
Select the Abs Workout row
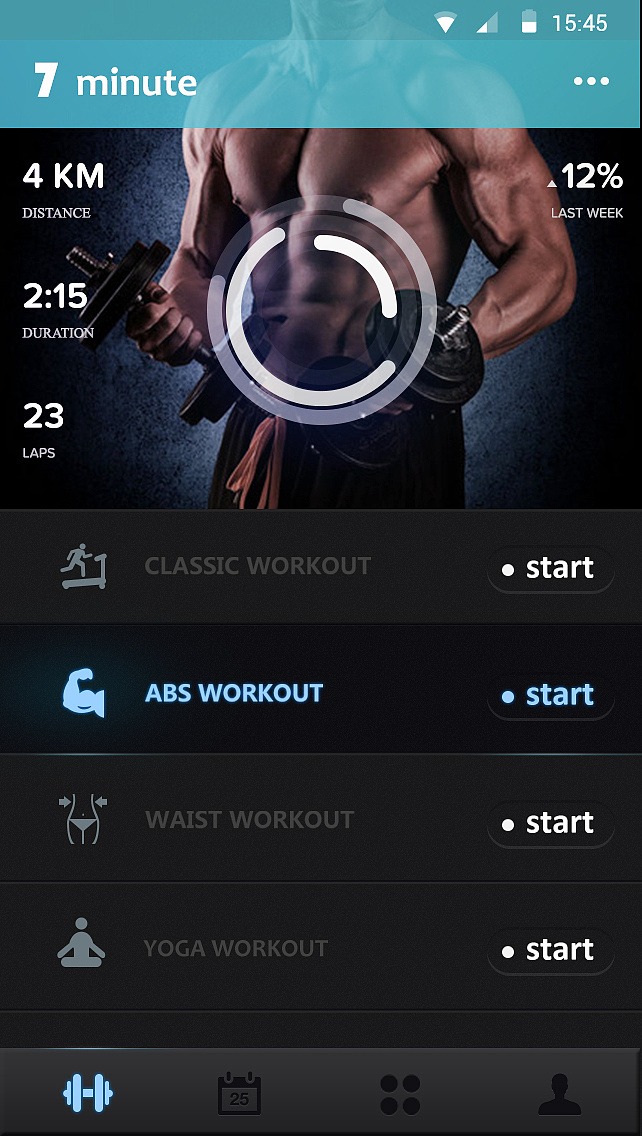tap(234, 694)
